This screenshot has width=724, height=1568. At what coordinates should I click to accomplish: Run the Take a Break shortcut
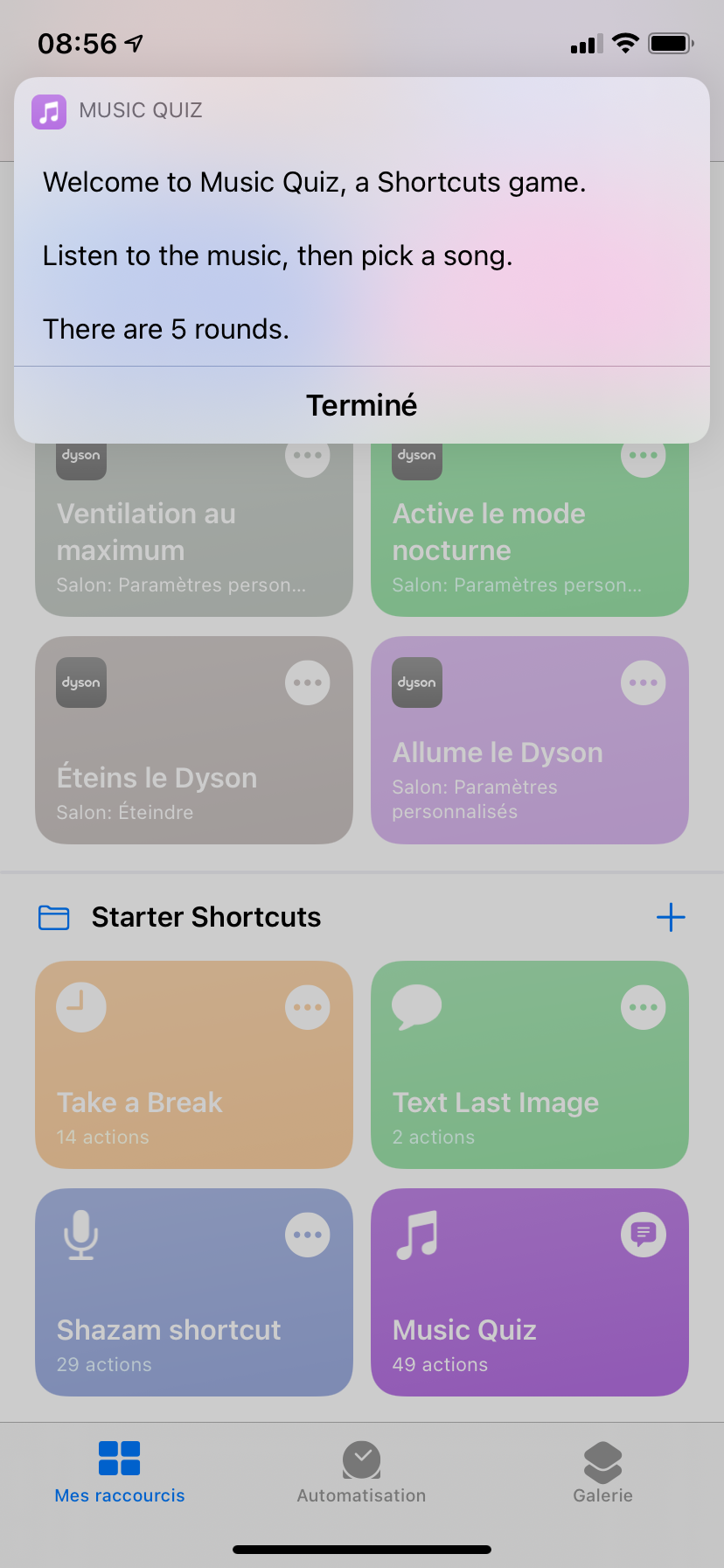(194, 1065)
